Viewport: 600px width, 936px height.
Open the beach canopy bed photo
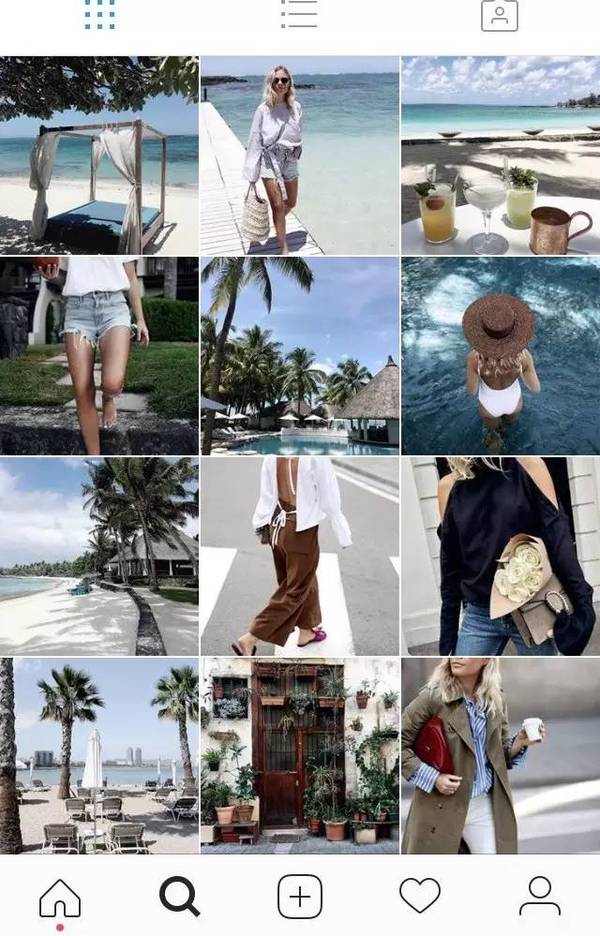coord(99,155)
